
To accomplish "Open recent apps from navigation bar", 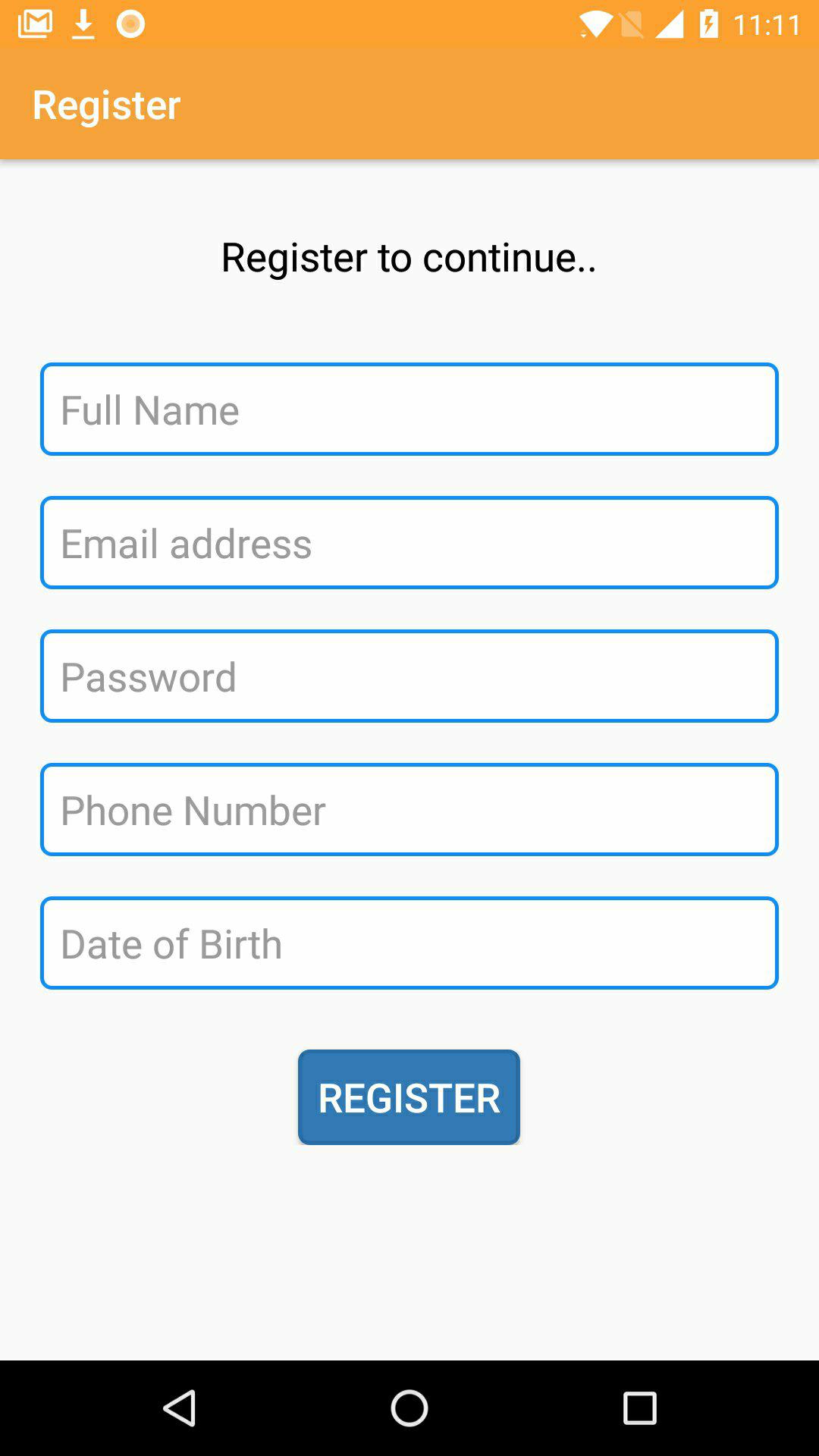I will click(639, 1408).
